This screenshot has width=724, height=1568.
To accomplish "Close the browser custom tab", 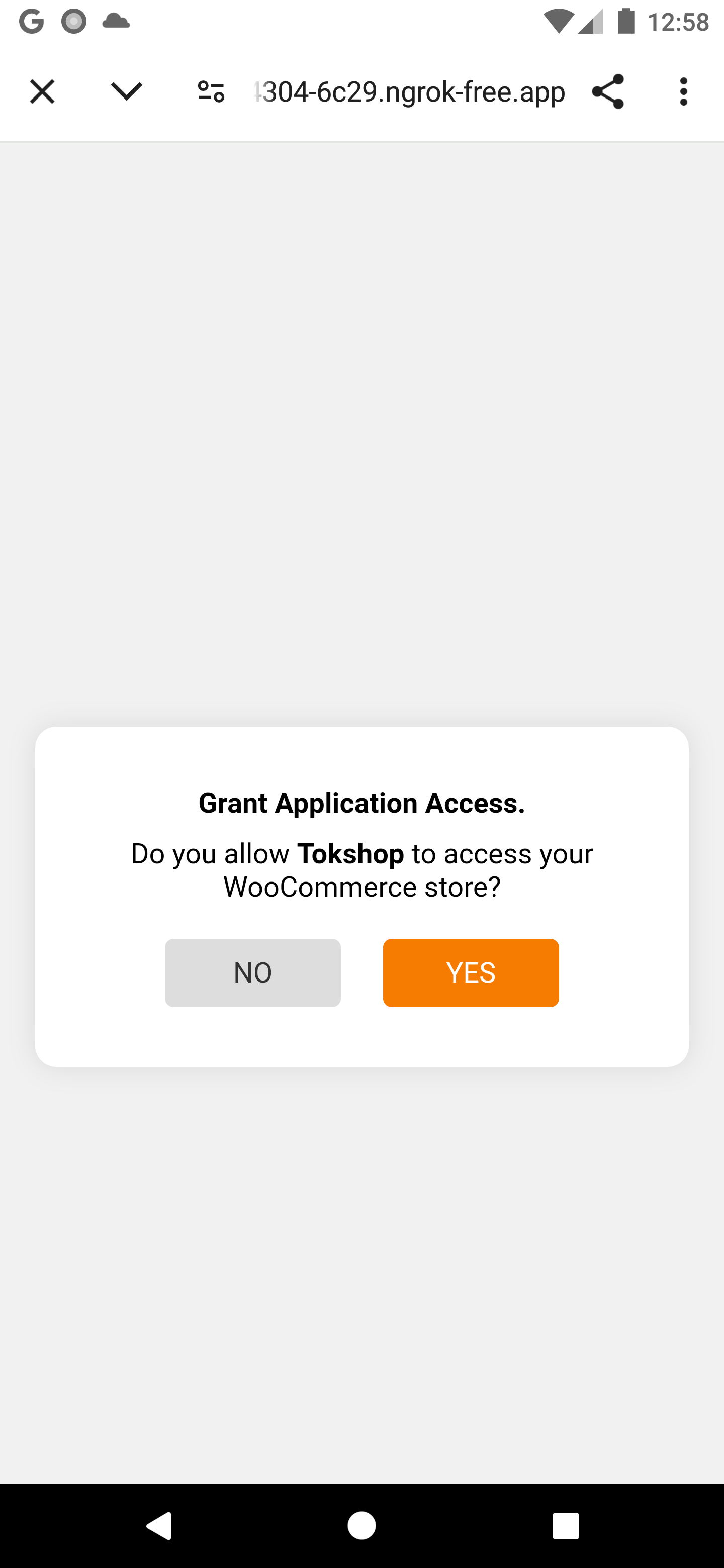I will [x=42, y=92].
